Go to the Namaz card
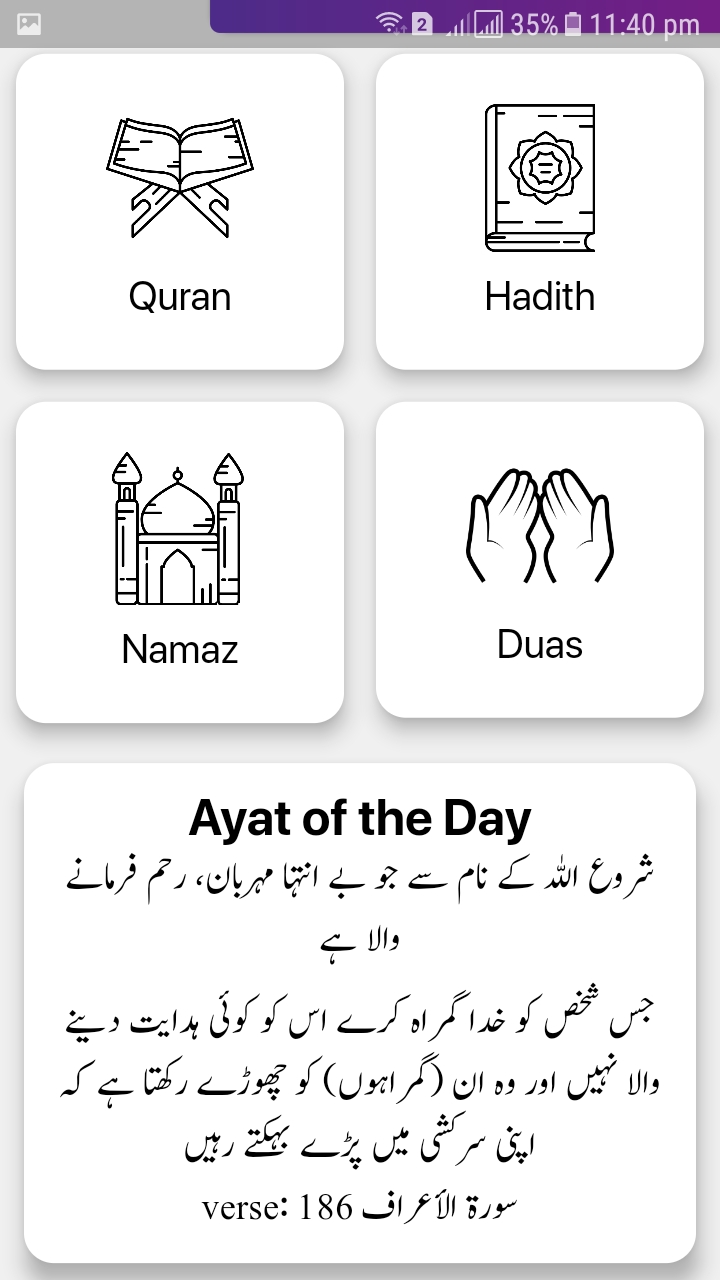 (180, 562)
